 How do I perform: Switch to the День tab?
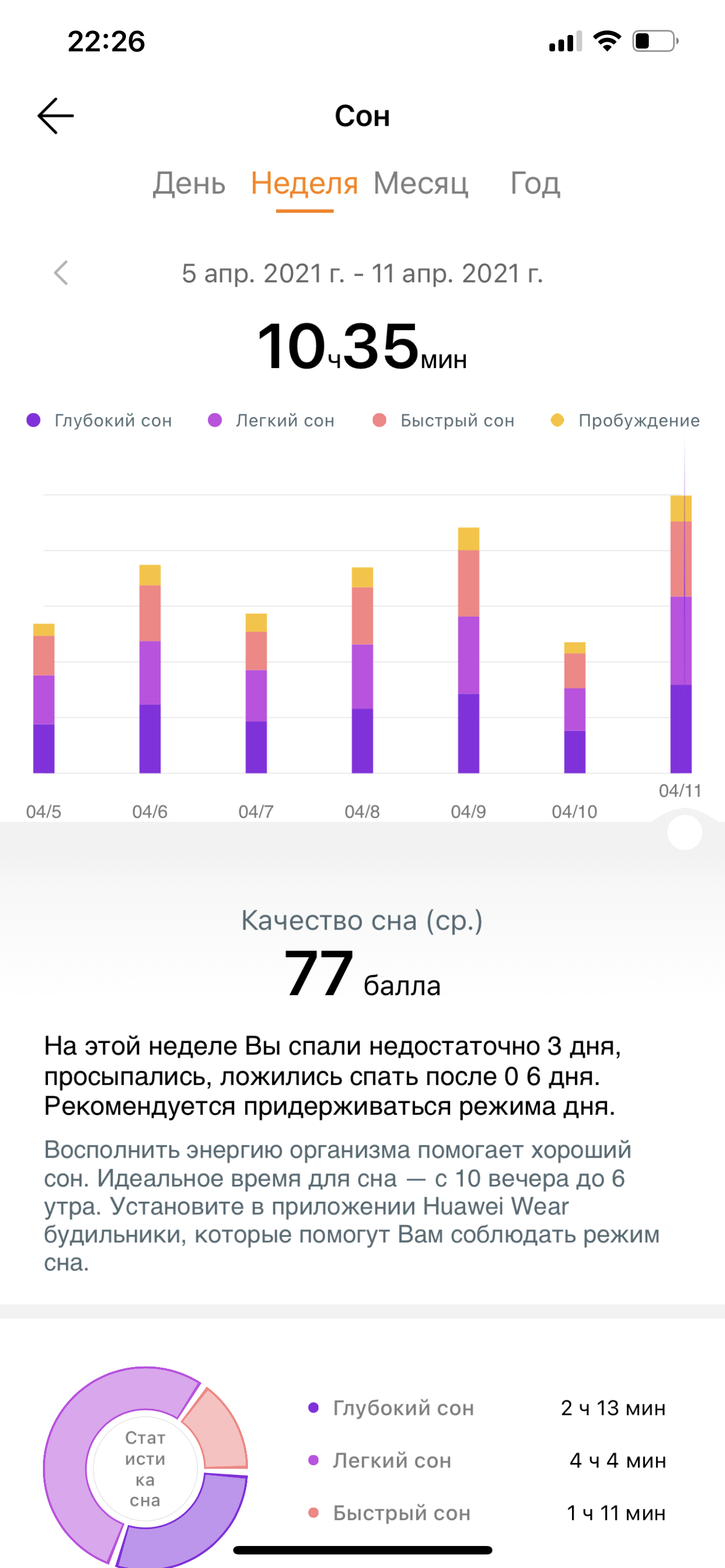189,183
